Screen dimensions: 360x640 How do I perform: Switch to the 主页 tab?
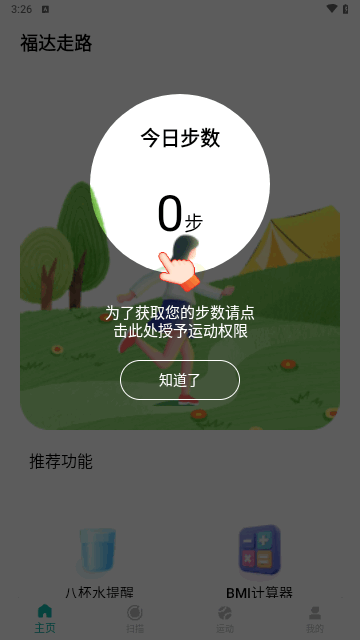click(x=45, y=618)
